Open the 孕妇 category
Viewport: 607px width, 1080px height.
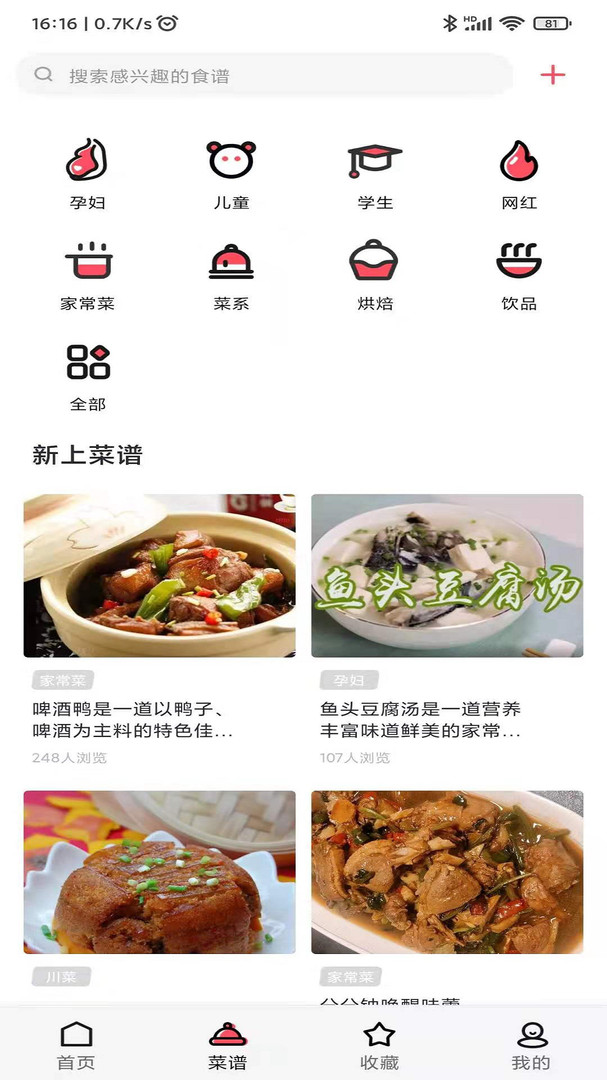(88, 174)
